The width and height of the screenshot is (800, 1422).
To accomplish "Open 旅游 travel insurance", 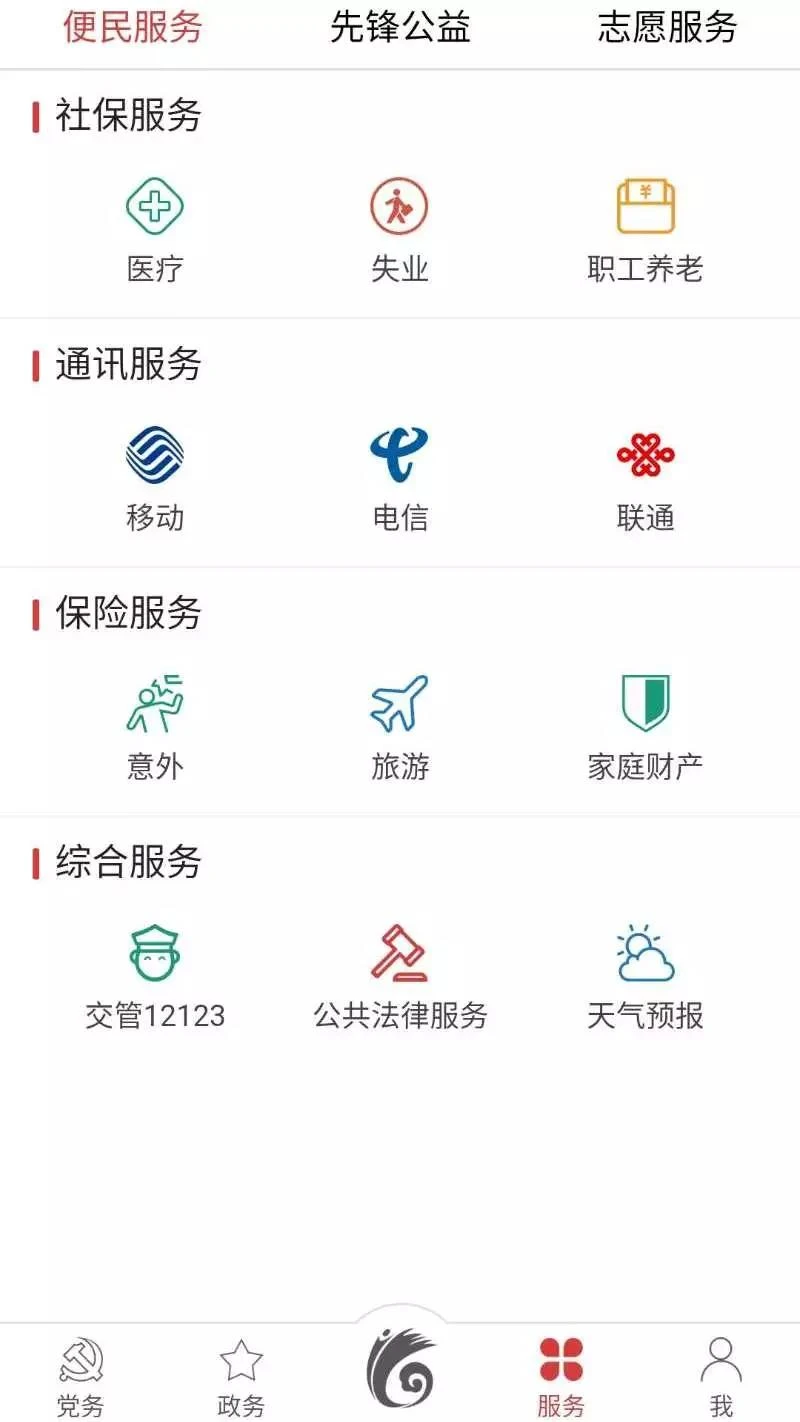I will click(400, 728).
